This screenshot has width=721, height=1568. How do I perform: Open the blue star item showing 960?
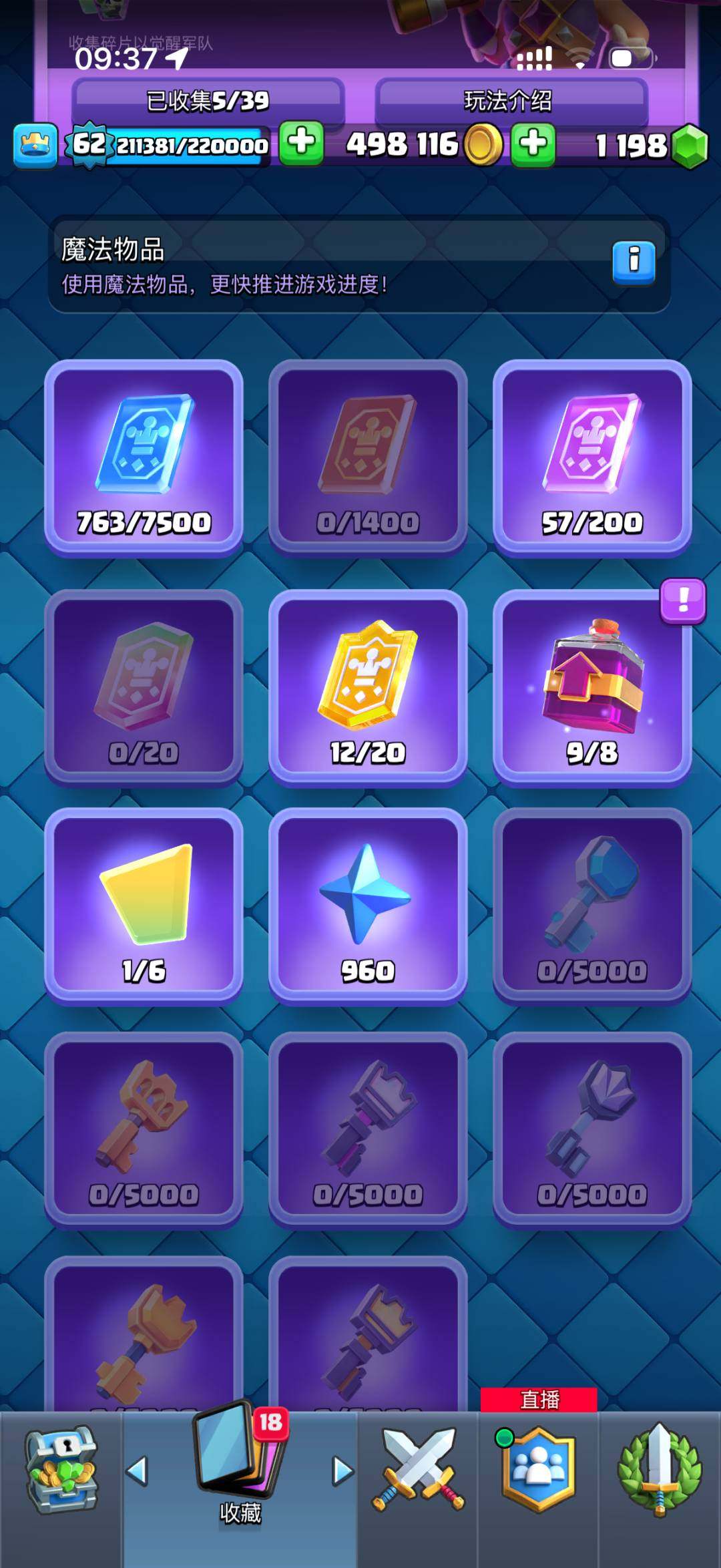pos(368,906)
